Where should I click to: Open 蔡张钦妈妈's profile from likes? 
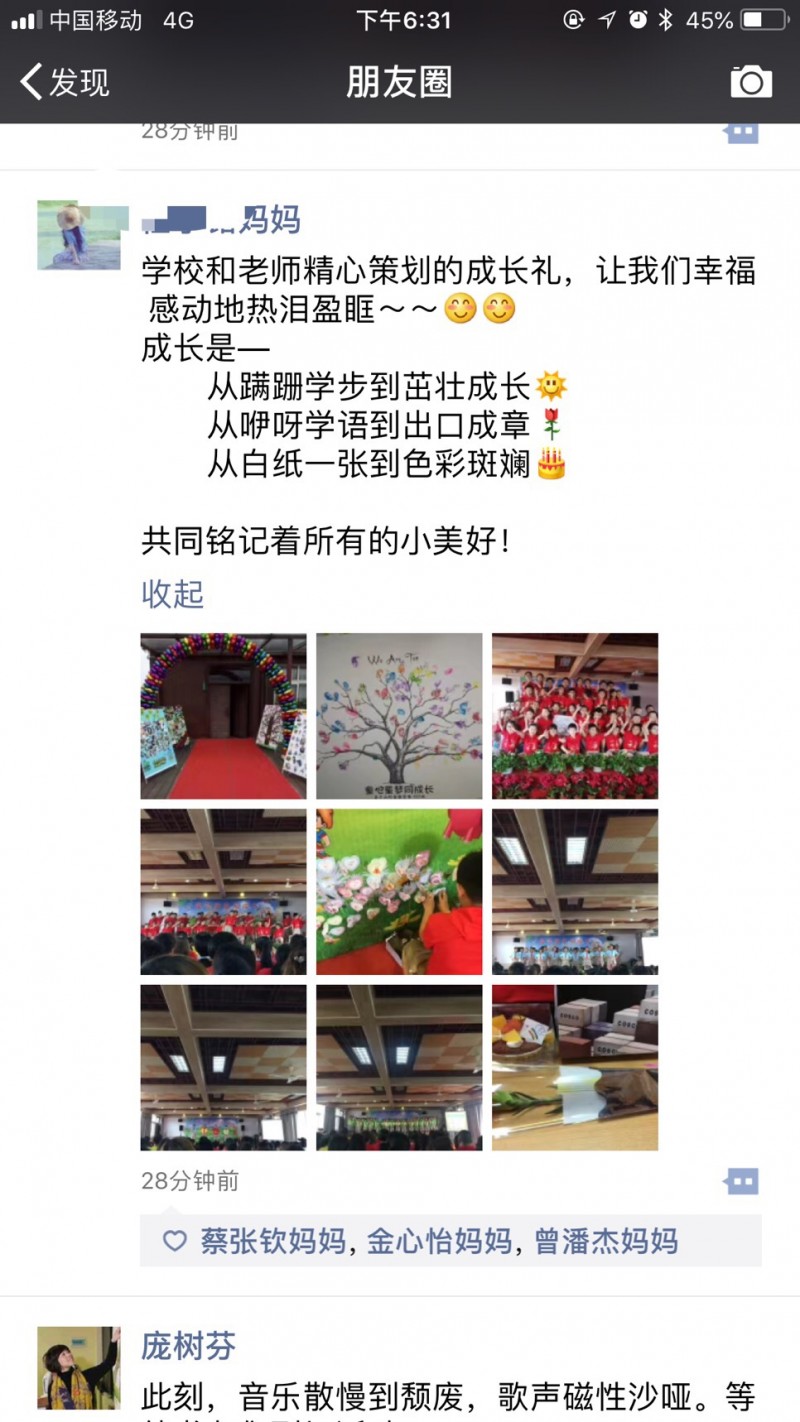273,1242
